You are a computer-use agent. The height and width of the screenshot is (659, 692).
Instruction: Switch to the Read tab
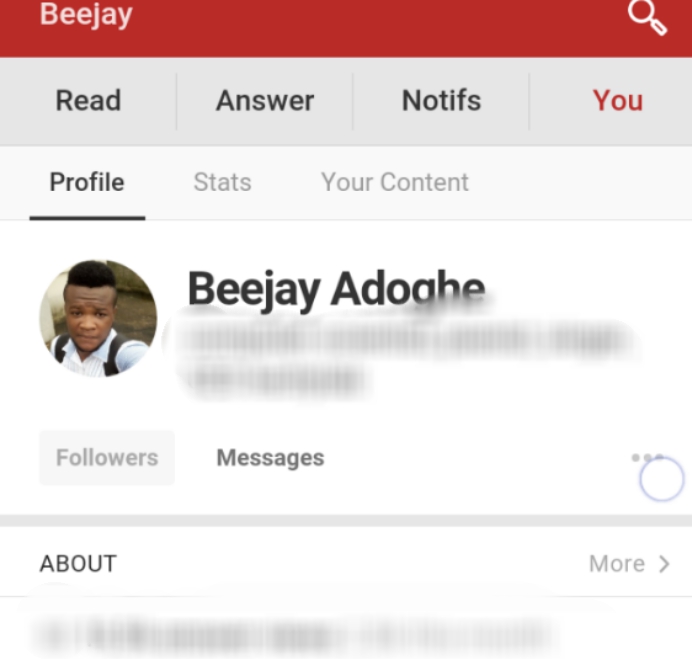tap(88, 100)
